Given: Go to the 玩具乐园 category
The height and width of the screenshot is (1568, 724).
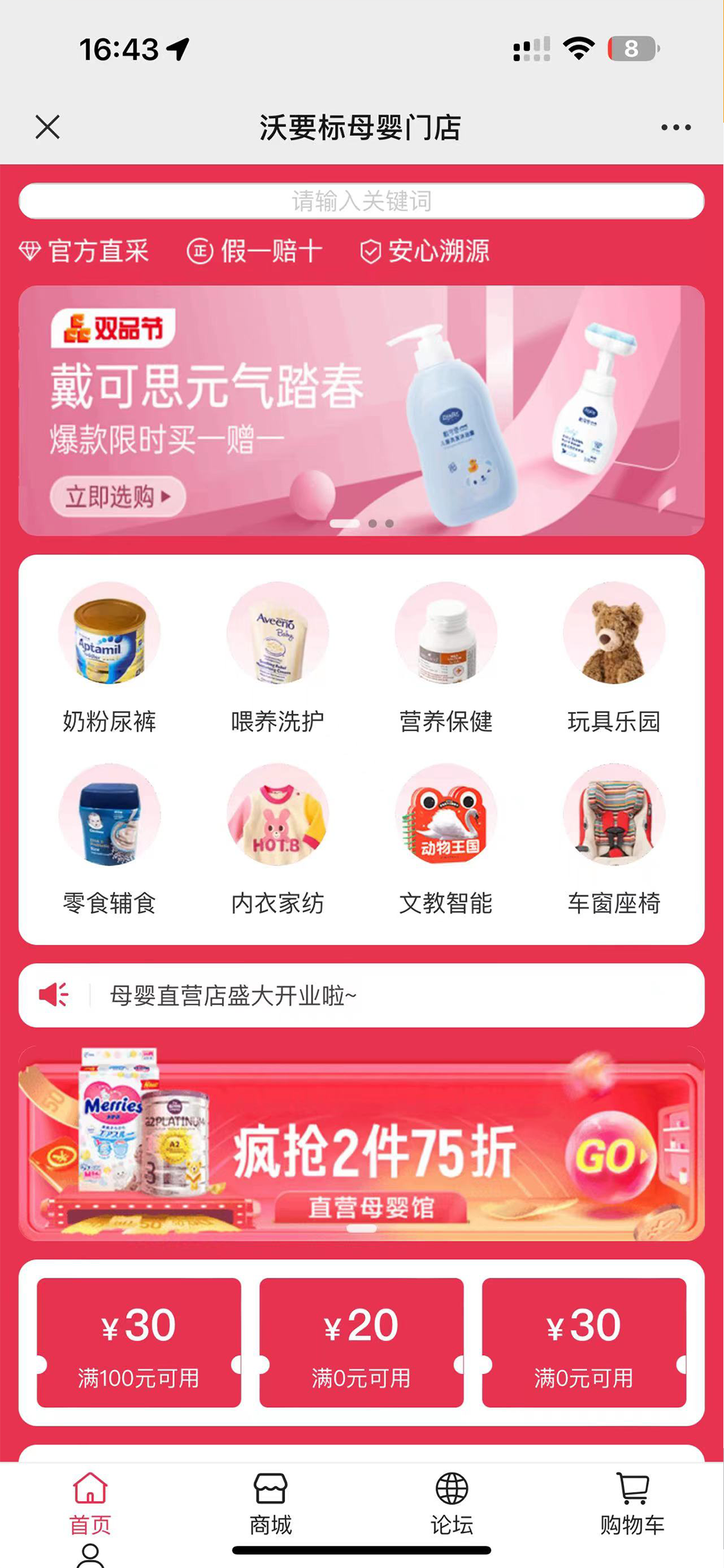Looking at the screenshot, I should click(x=614, y=657).
